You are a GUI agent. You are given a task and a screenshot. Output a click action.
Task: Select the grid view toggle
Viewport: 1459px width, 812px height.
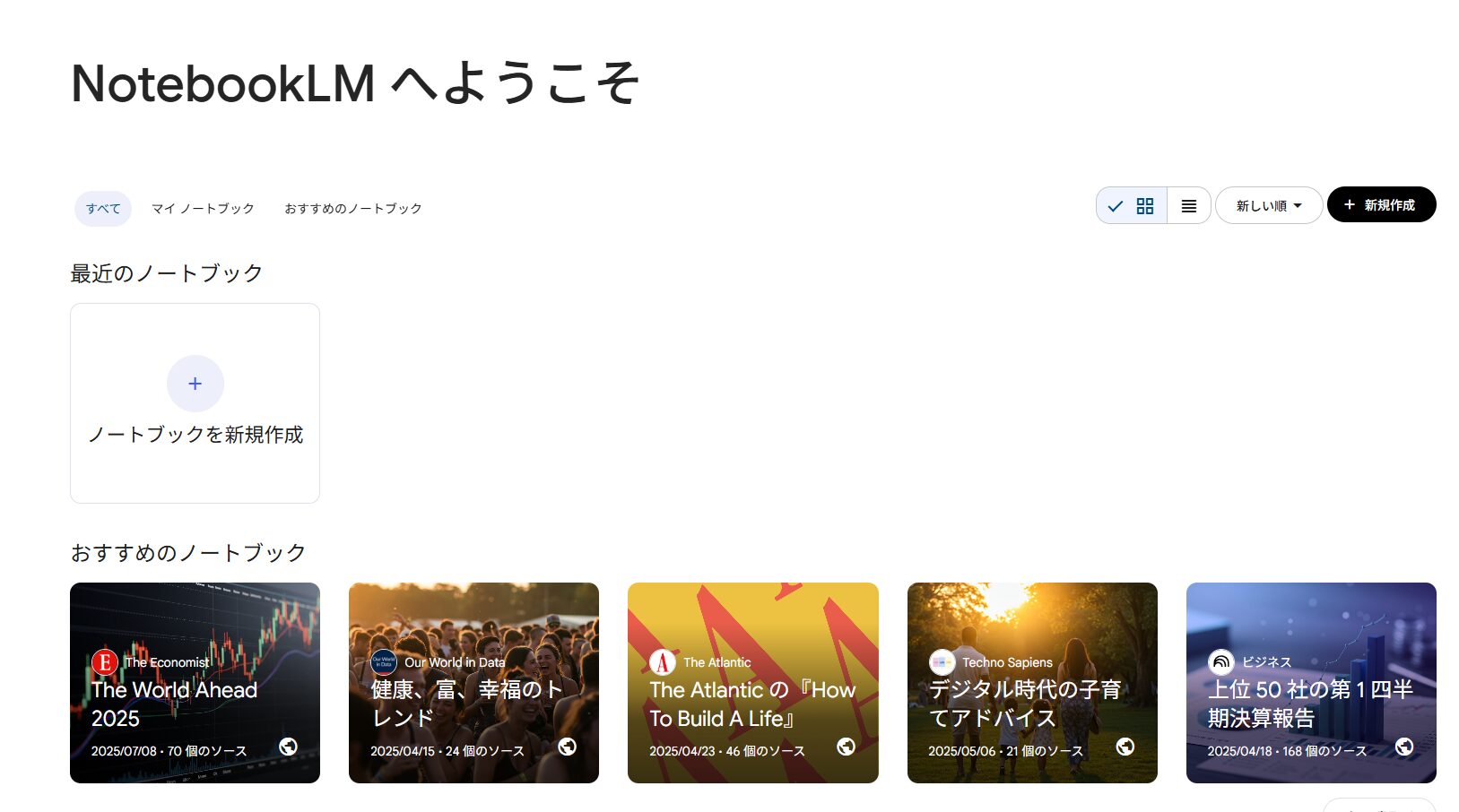(1132, 206)
